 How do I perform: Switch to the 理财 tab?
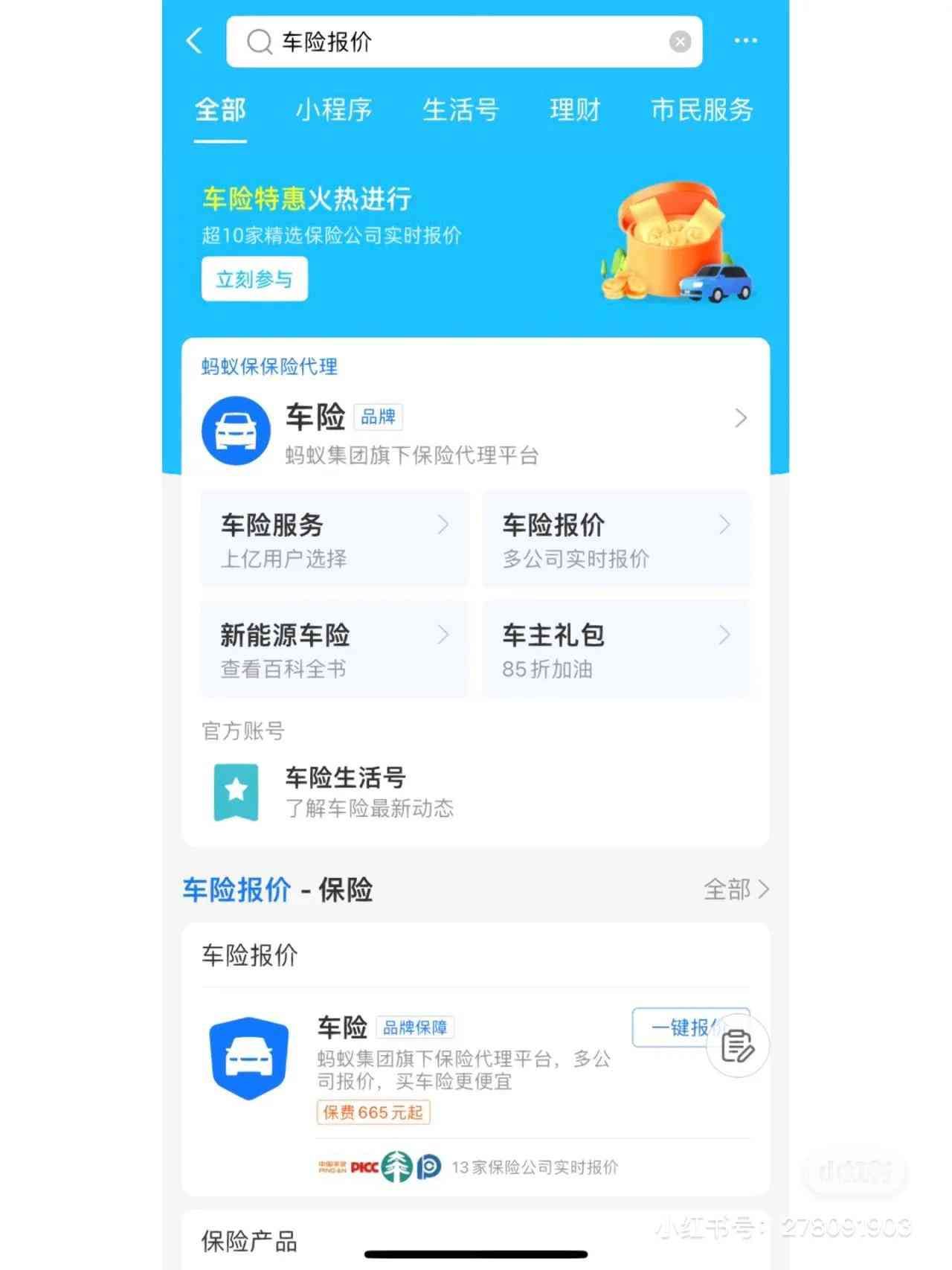(x=575, y=110)
